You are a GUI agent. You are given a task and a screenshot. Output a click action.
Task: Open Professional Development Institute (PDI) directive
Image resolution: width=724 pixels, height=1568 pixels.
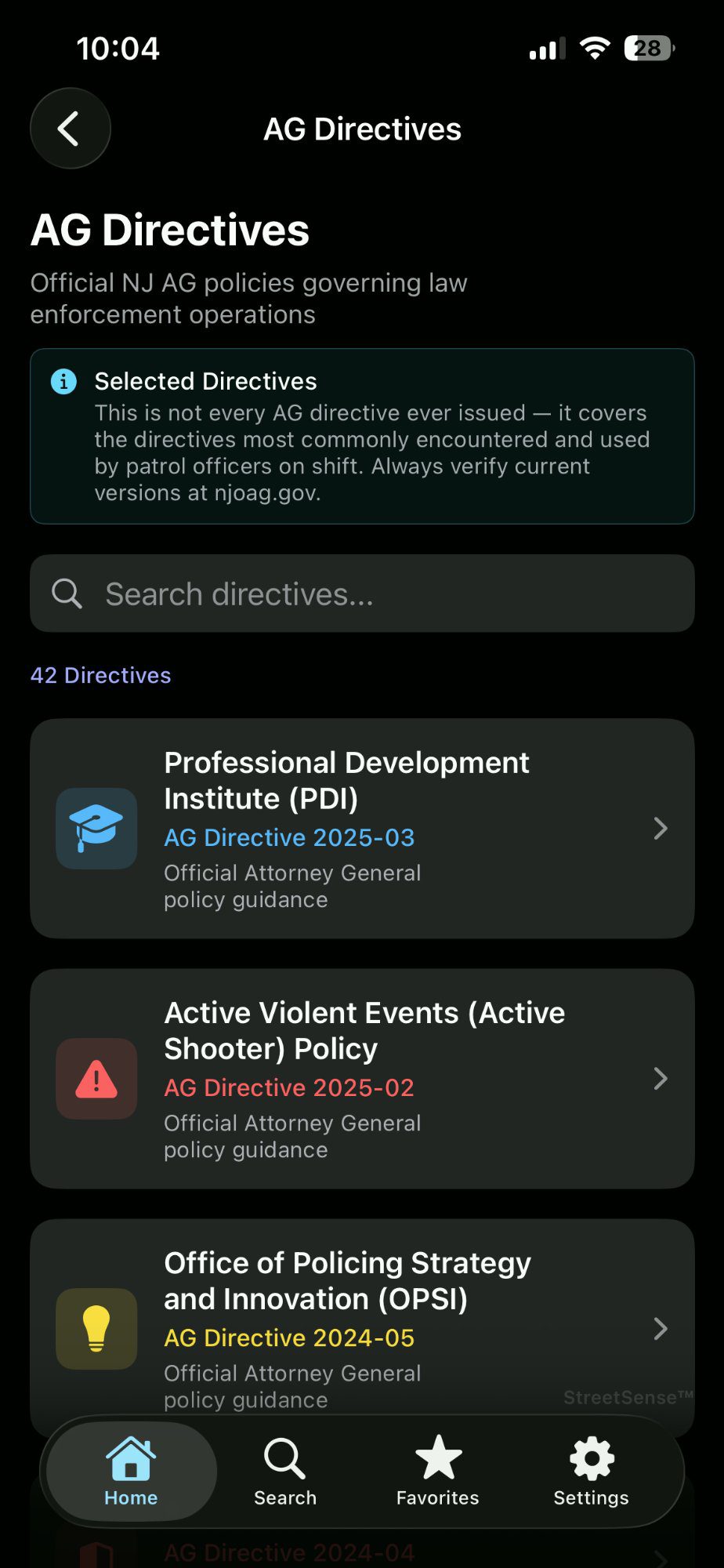(362, 828)
